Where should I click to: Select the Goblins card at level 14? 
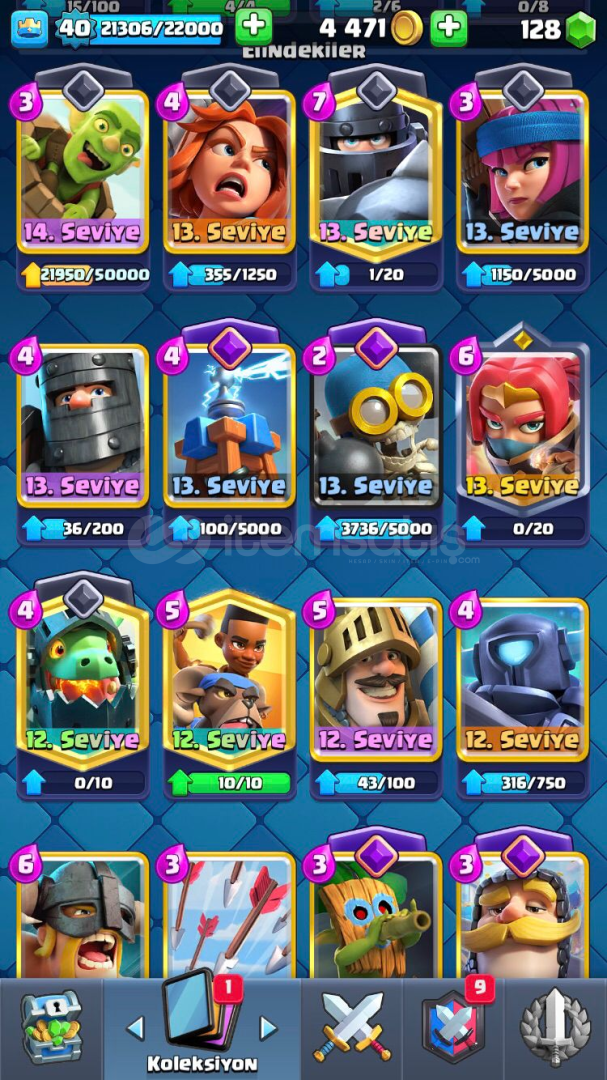point(83,170)
